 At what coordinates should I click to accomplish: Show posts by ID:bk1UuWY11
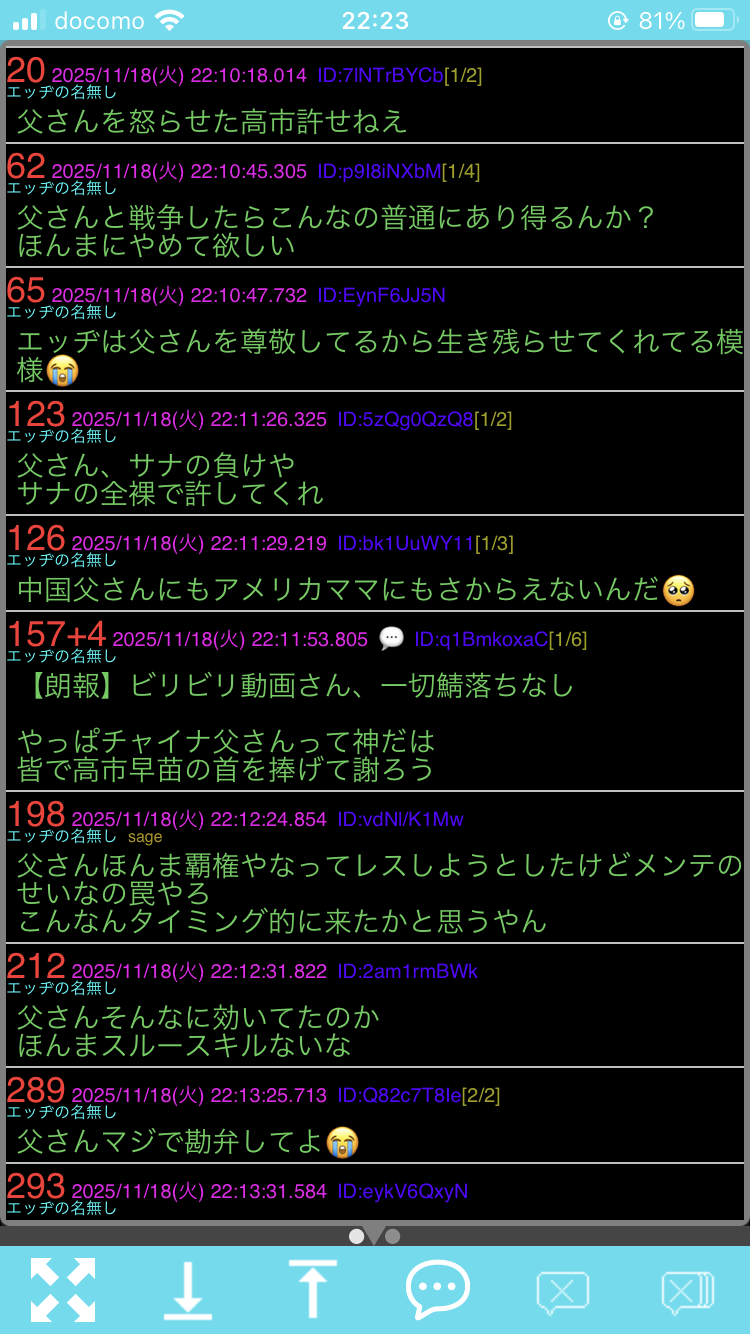(405, 543)
